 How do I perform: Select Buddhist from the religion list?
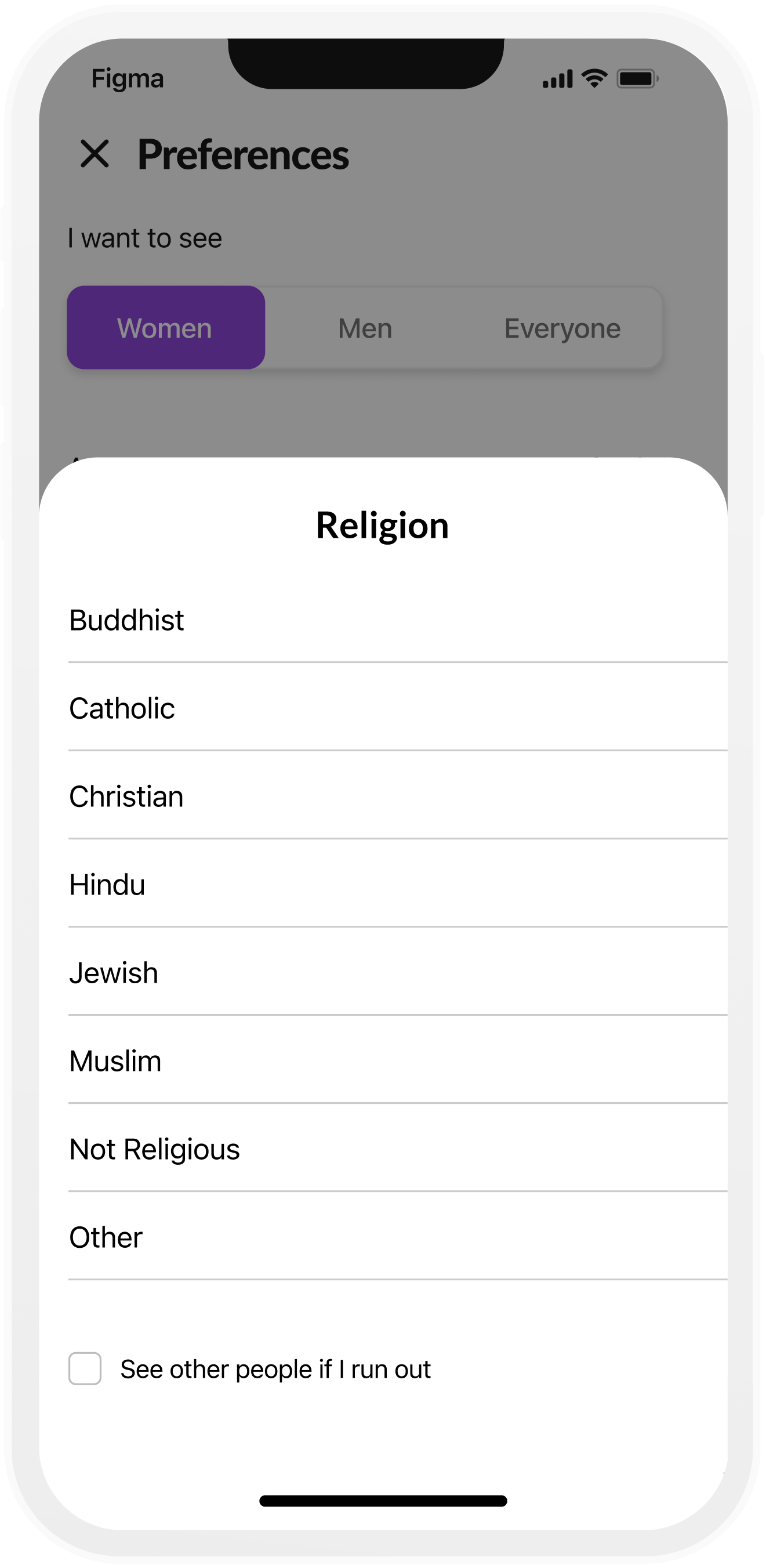397,620
